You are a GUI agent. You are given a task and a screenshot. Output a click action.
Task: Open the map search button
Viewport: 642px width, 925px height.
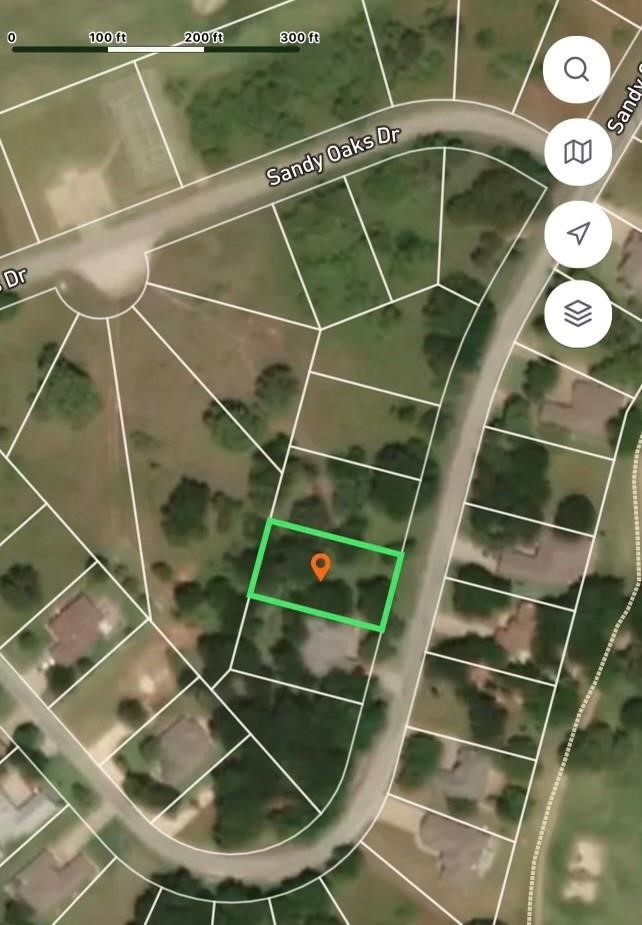pos(577,69)
